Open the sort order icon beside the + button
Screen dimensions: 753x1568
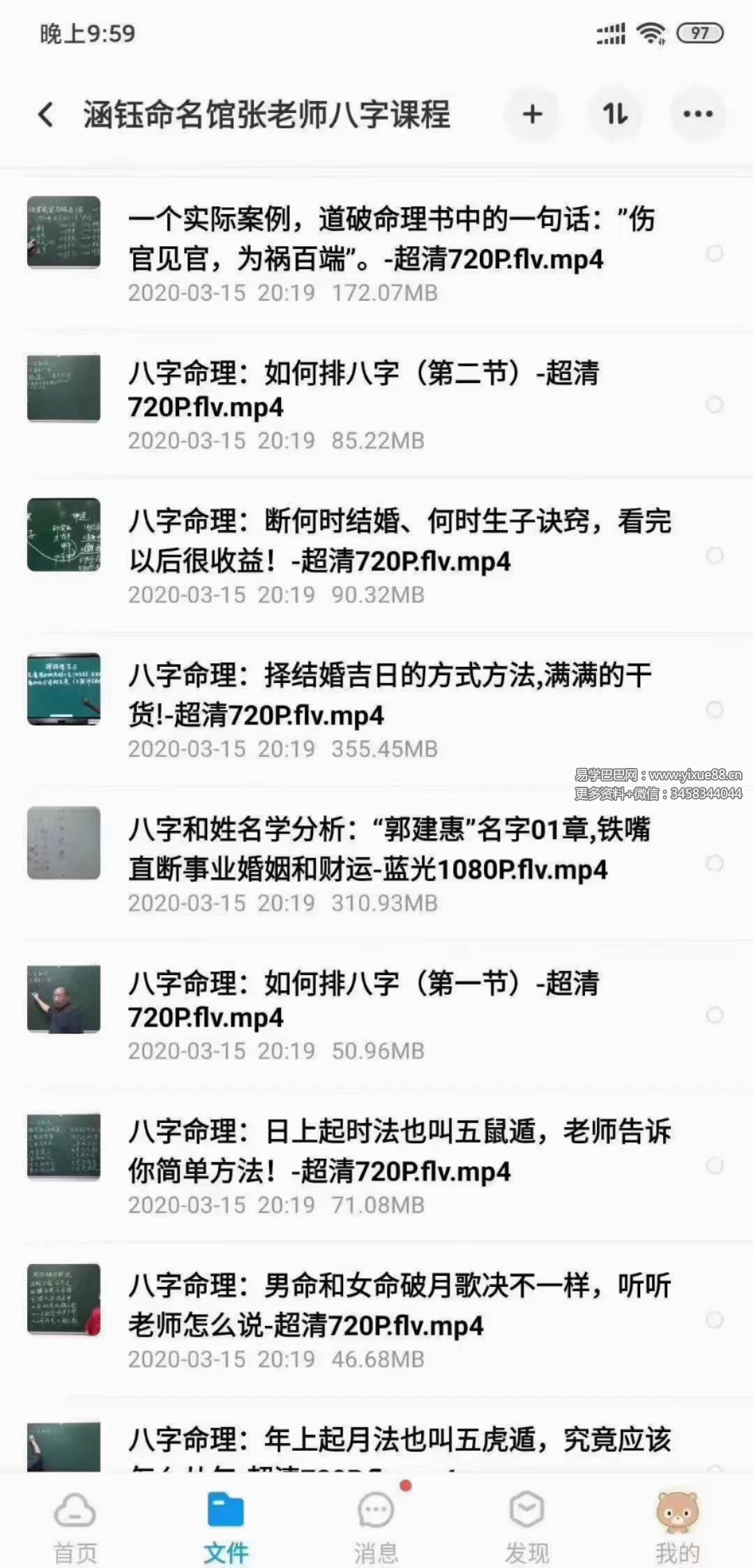tap(615, 115)
